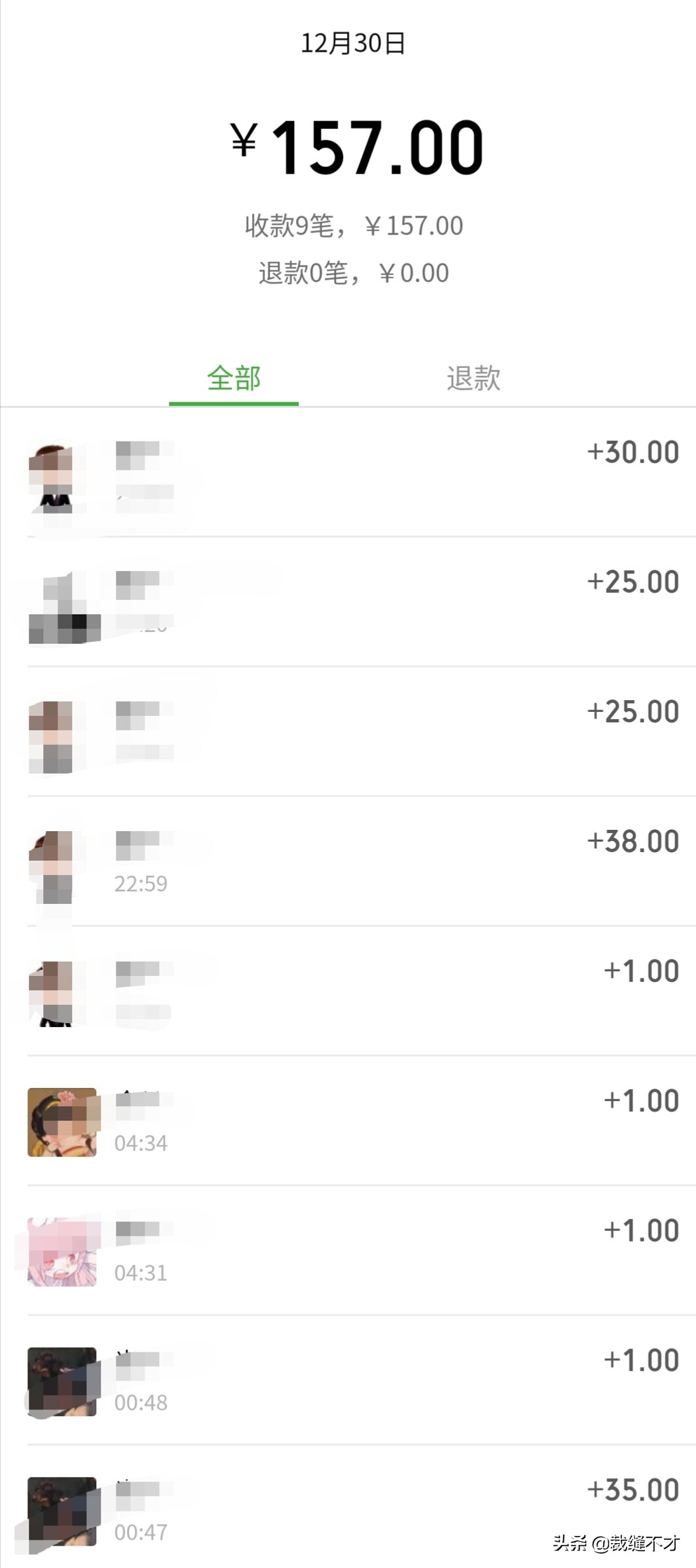
Task: Open the flower-hairband avatar at 04:34
Action: [x=62, y=1121]
